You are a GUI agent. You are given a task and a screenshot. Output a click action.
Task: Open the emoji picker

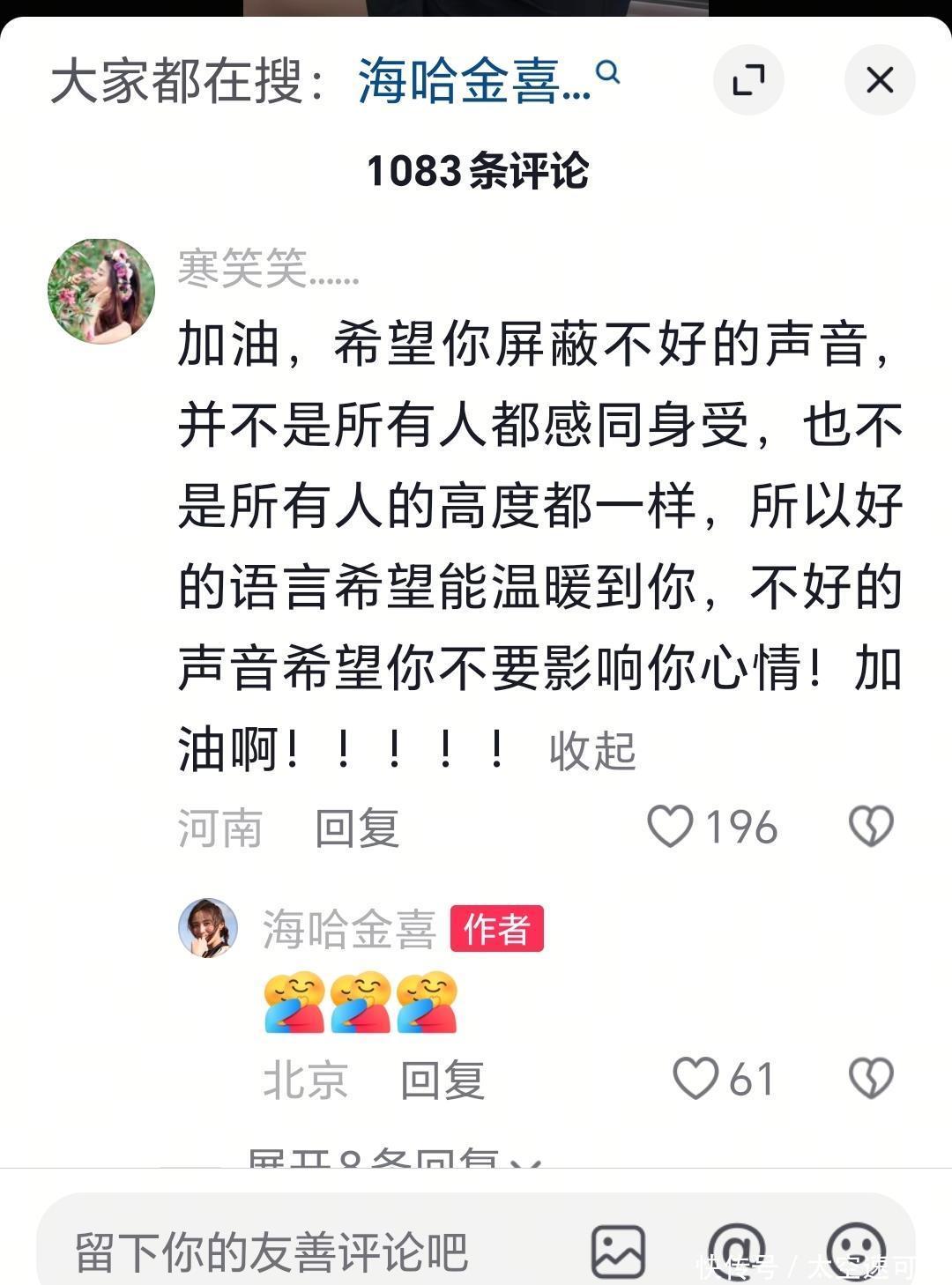point(856,1250)
